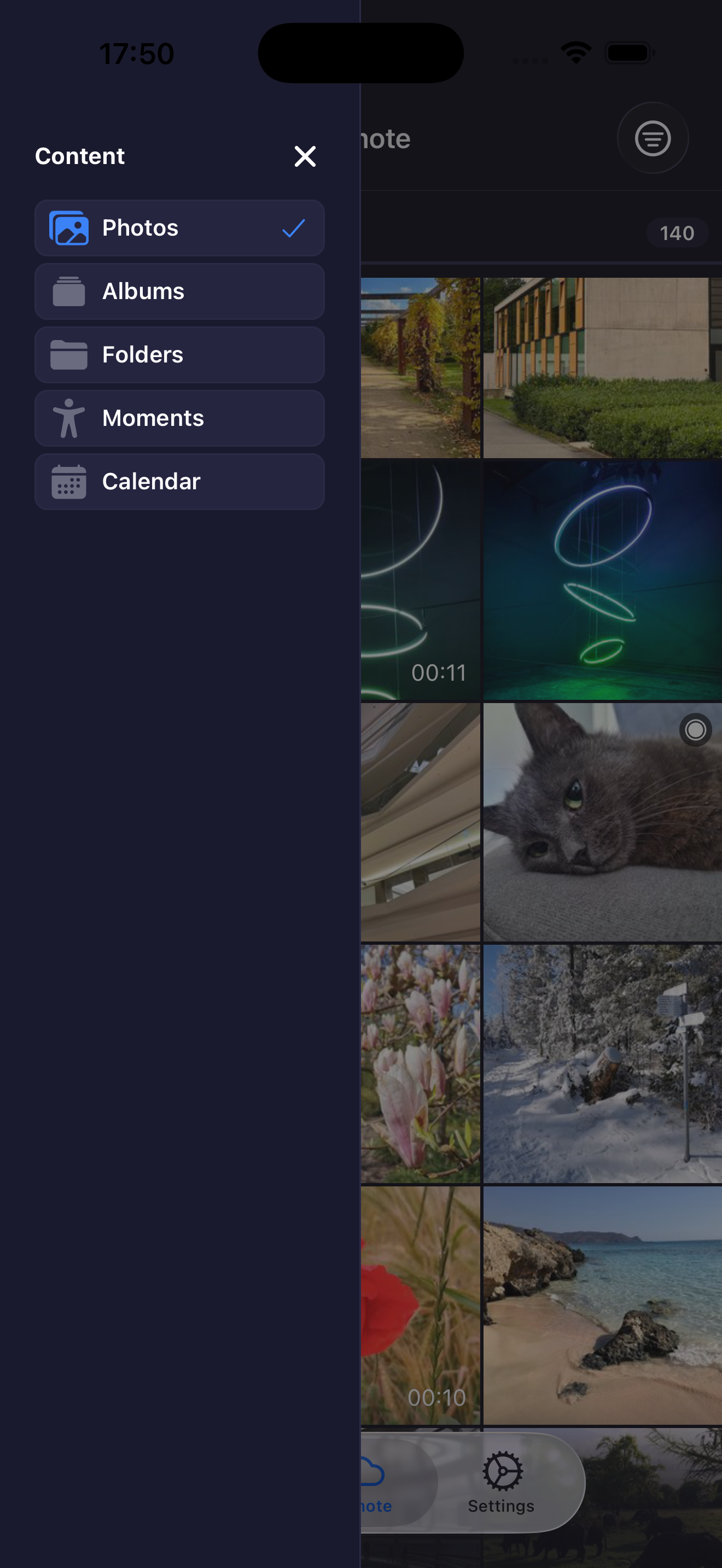Open the filter options icon
722x1568 pixels.
[653, 138]
